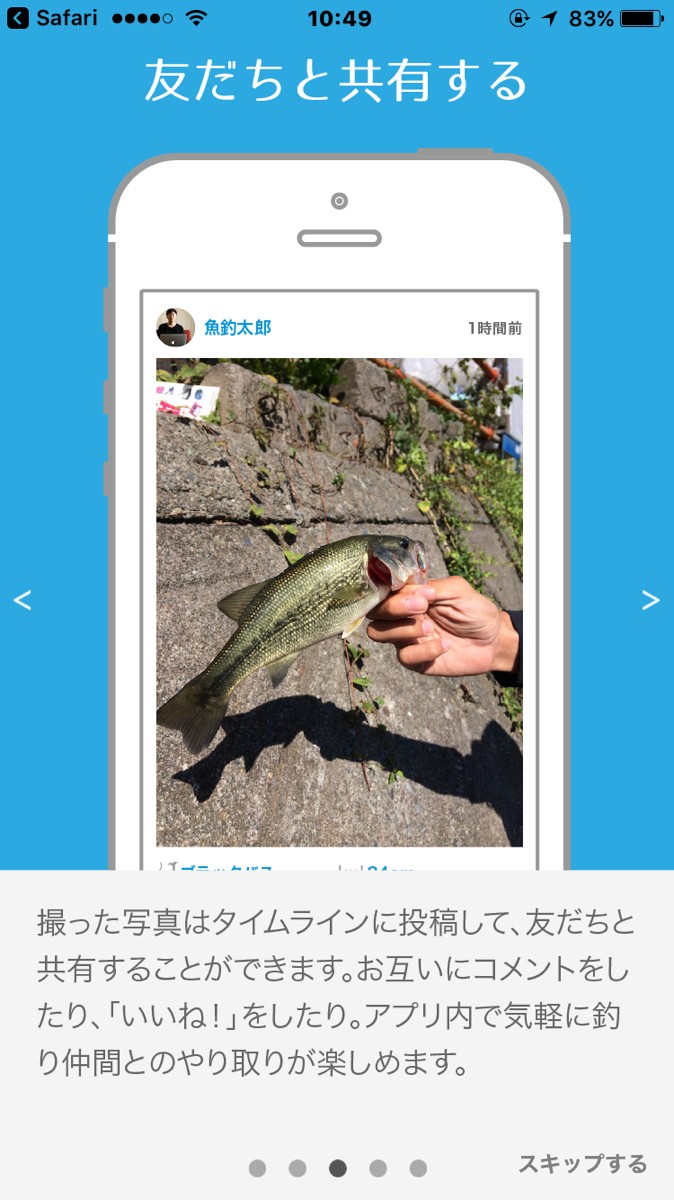Select the second page indicator dot
Screen dimensions: 674x1200
pyautogui.click(x=297, y=1168)
